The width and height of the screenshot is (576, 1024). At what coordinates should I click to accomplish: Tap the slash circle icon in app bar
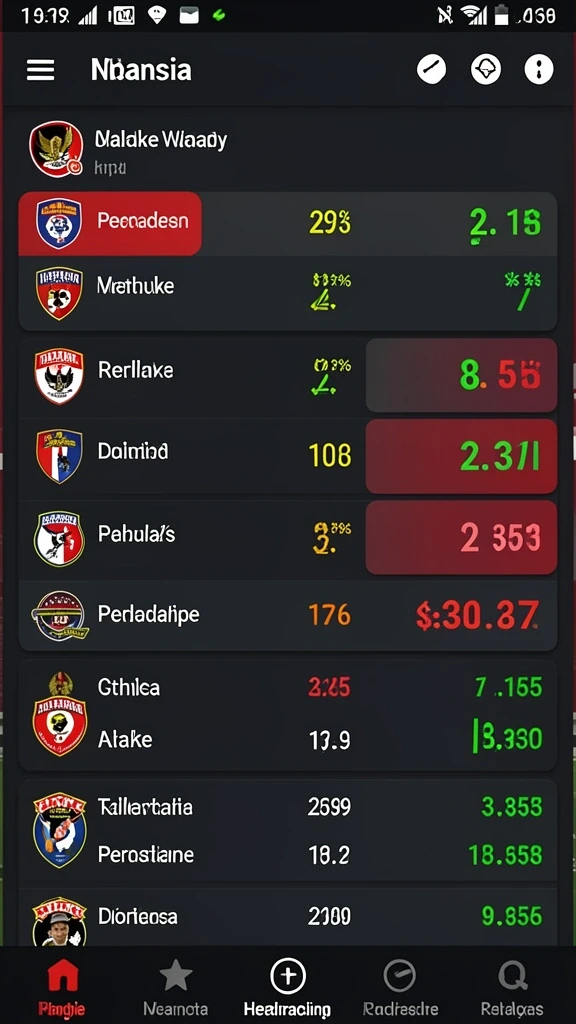point(432,69)
